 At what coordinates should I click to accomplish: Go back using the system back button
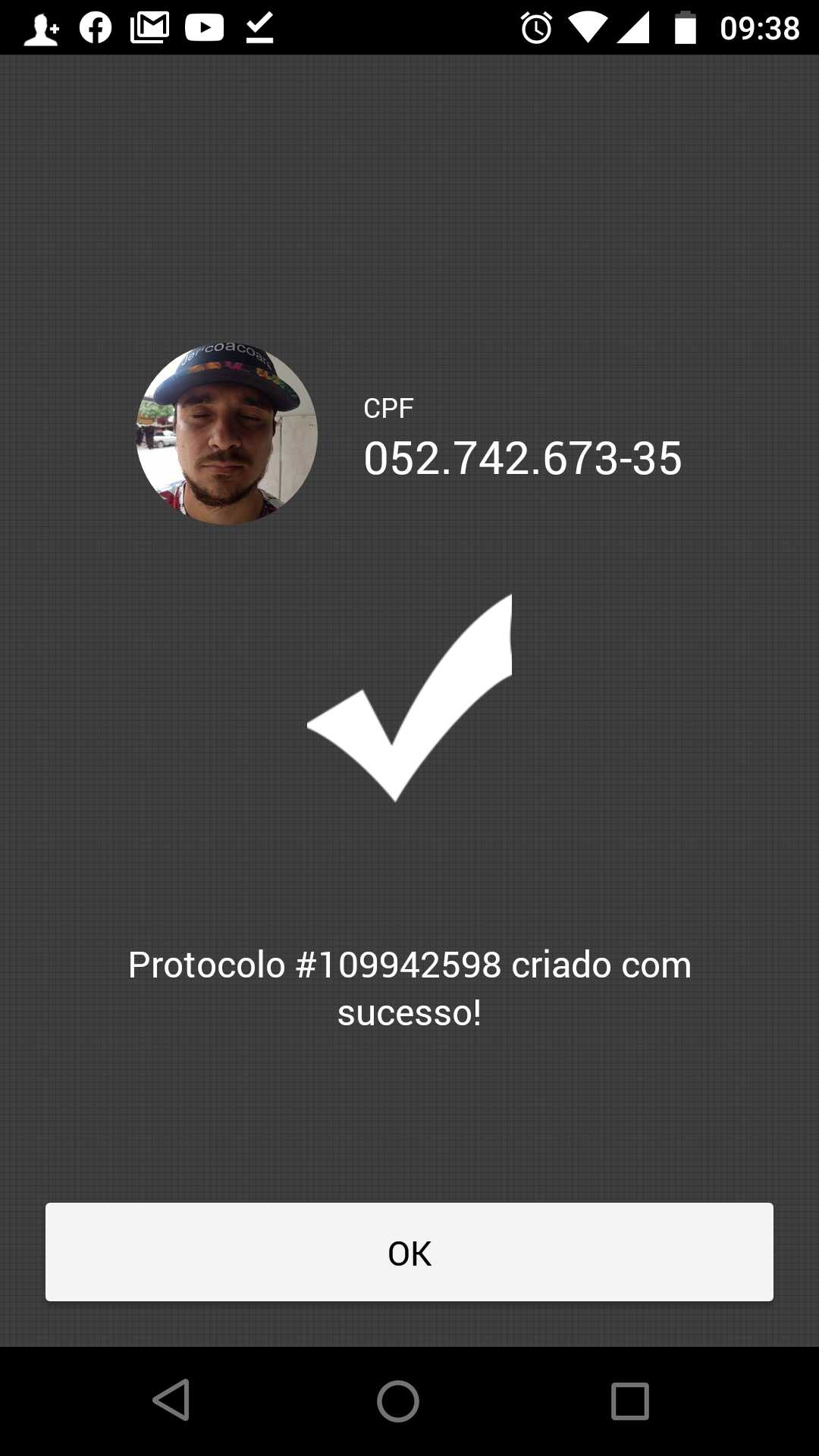[171, 1400]
